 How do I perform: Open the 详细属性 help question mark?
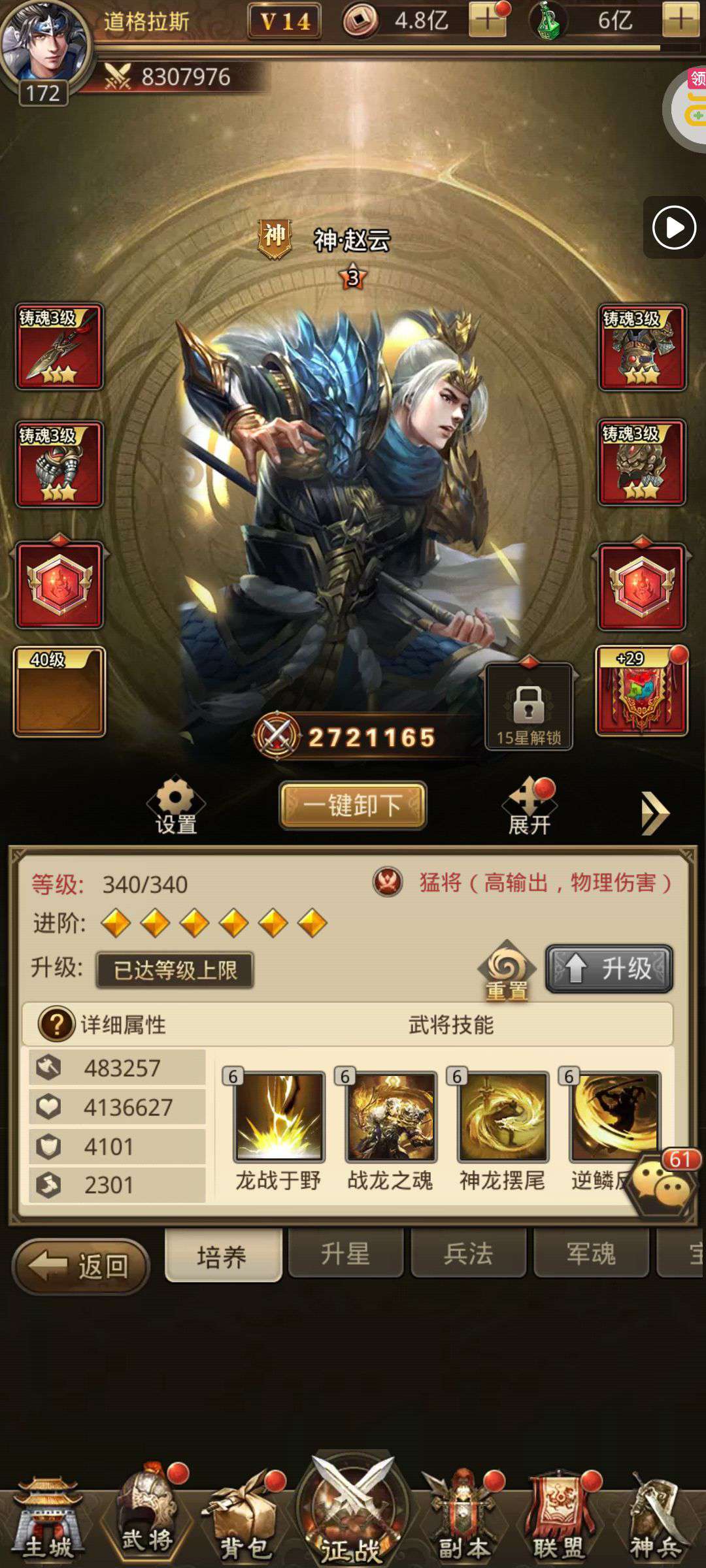click(x=57, y=1024)
